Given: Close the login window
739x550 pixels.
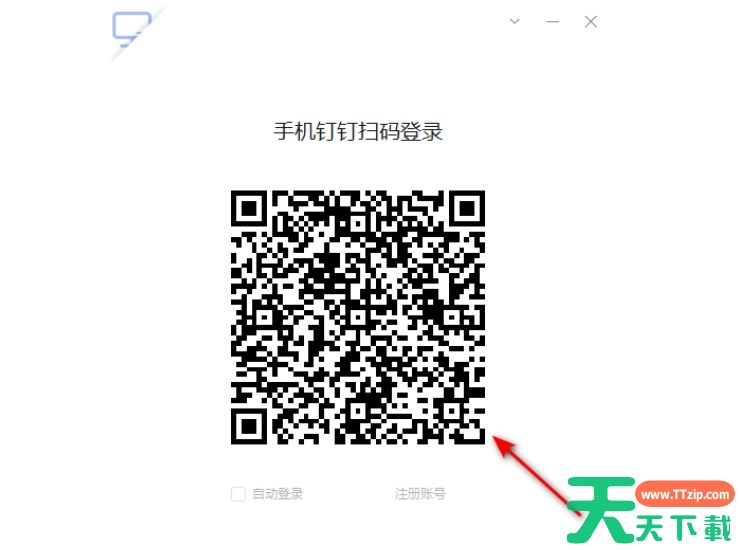Looking at the screenshot, I should click(591, 21).
